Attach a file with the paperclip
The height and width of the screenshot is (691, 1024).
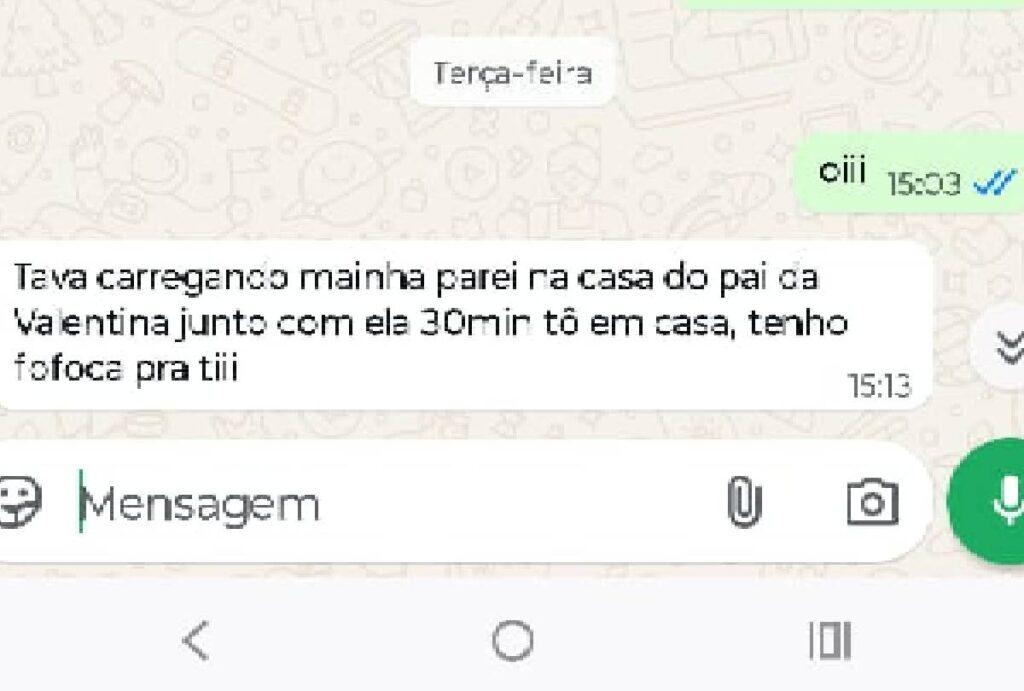point(743,502)
